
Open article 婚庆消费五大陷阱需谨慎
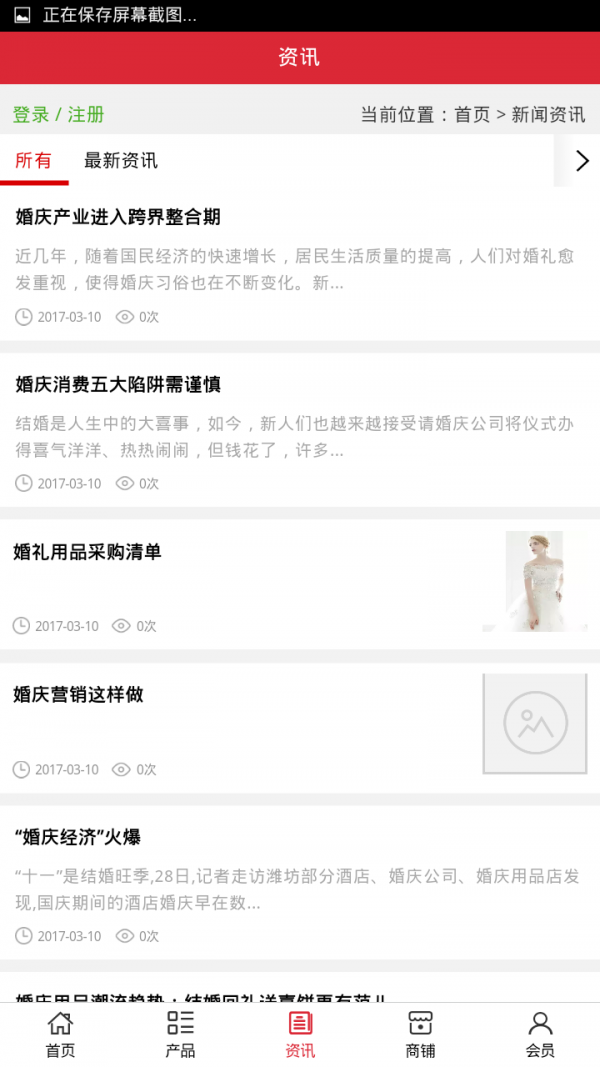(118, 384)
